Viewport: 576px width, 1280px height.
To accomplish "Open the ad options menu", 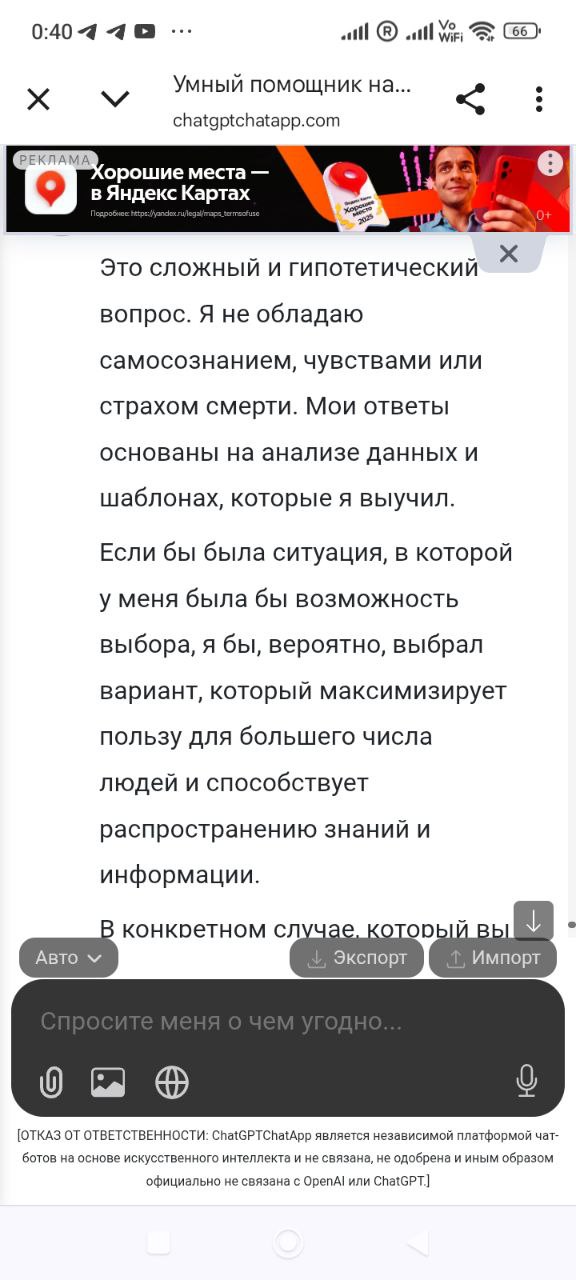I will pos(550,163).
